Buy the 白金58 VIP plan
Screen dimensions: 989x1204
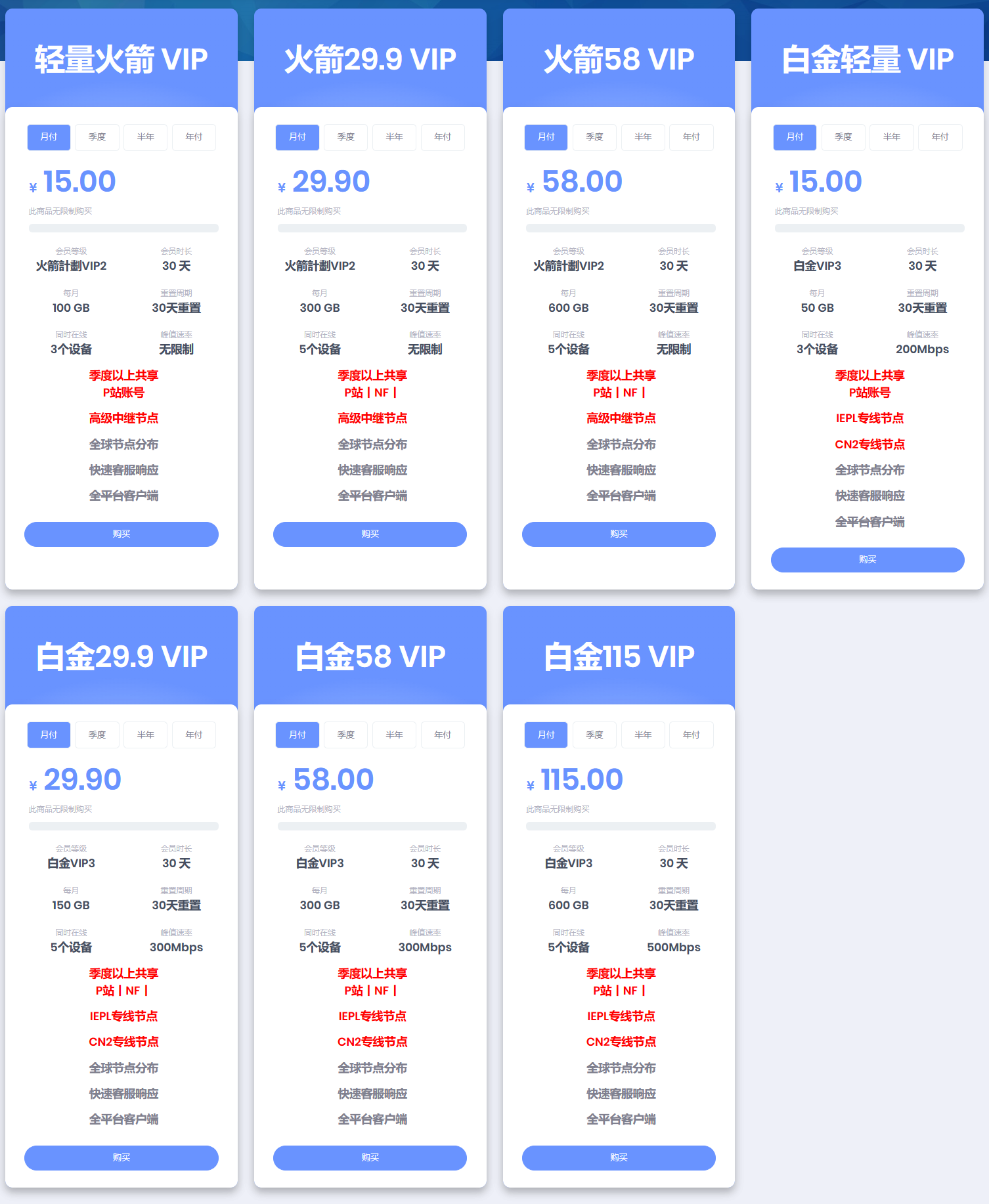point(370,1157)
